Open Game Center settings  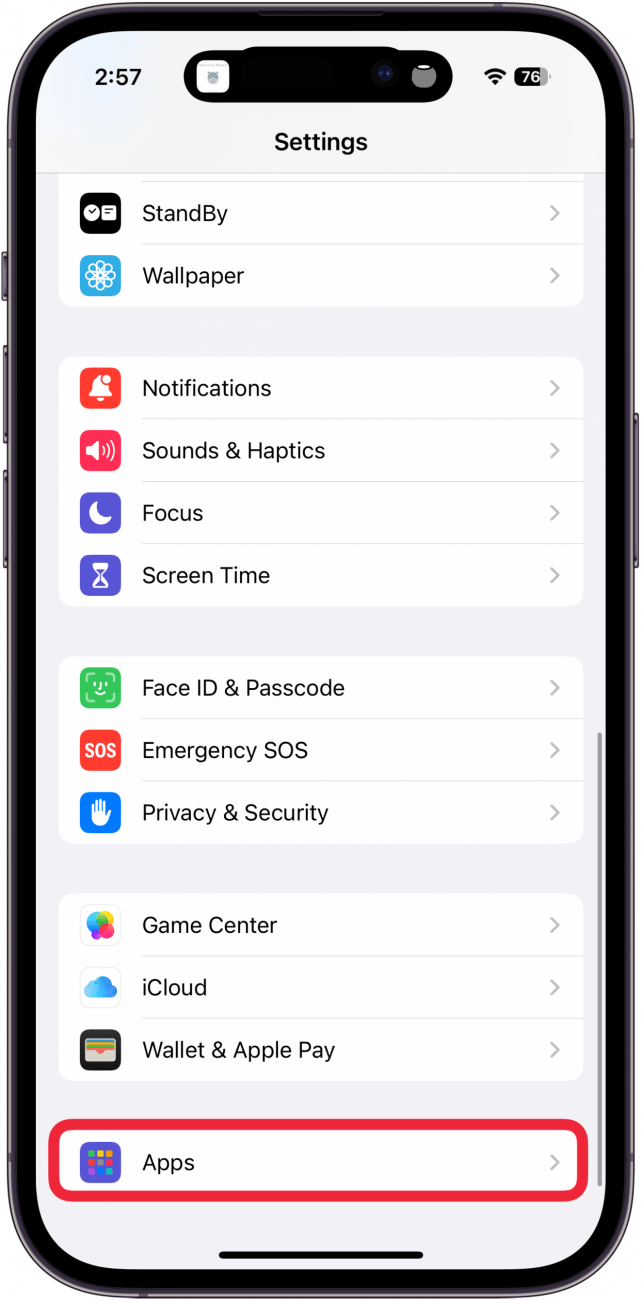pos(321,925)
